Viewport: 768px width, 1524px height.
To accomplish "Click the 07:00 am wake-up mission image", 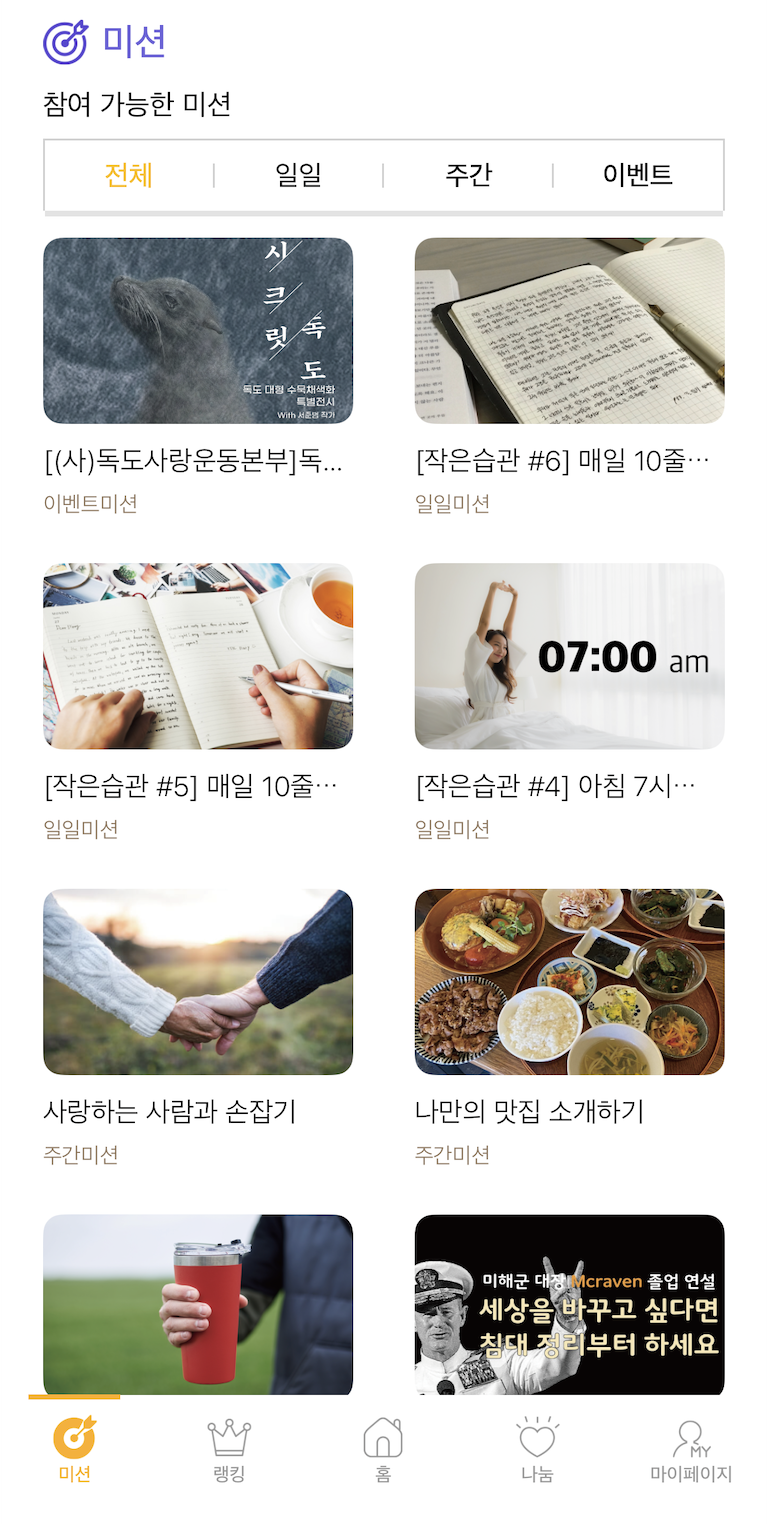I will pos(569,656).
